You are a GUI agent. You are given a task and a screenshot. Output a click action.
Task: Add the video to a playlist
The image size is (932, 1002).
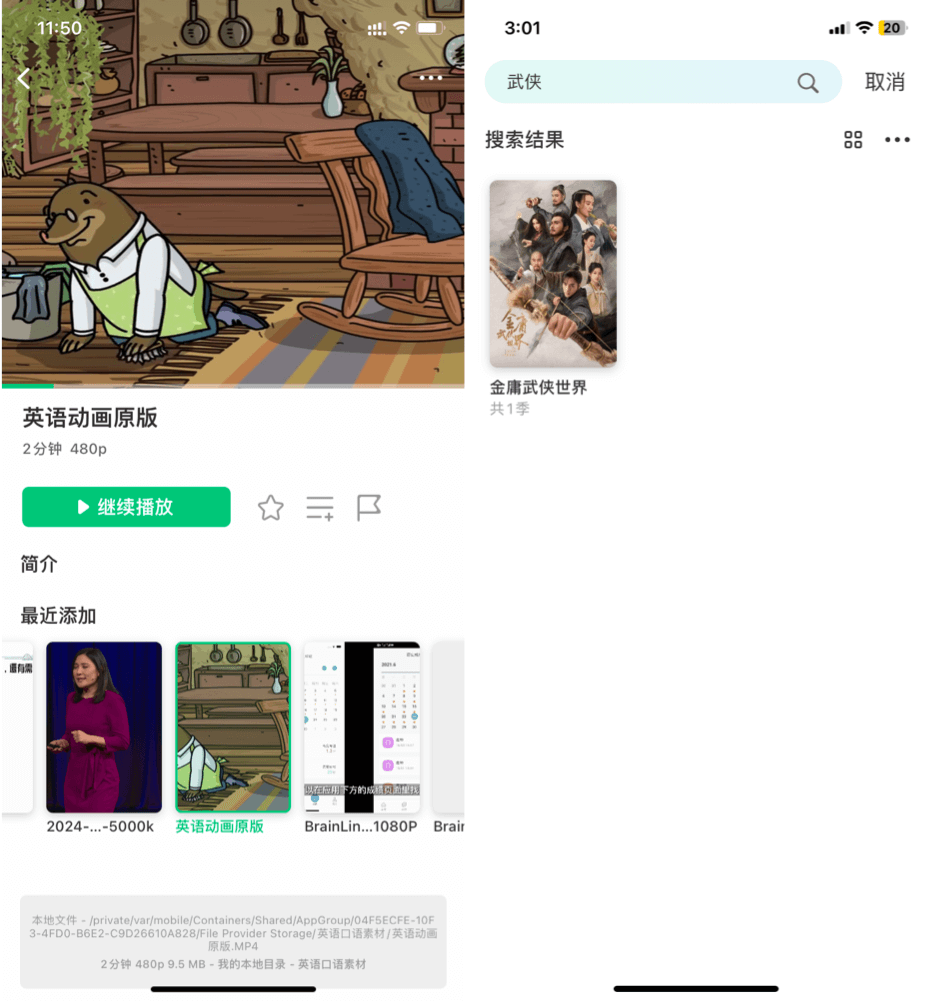pos(320,508)
